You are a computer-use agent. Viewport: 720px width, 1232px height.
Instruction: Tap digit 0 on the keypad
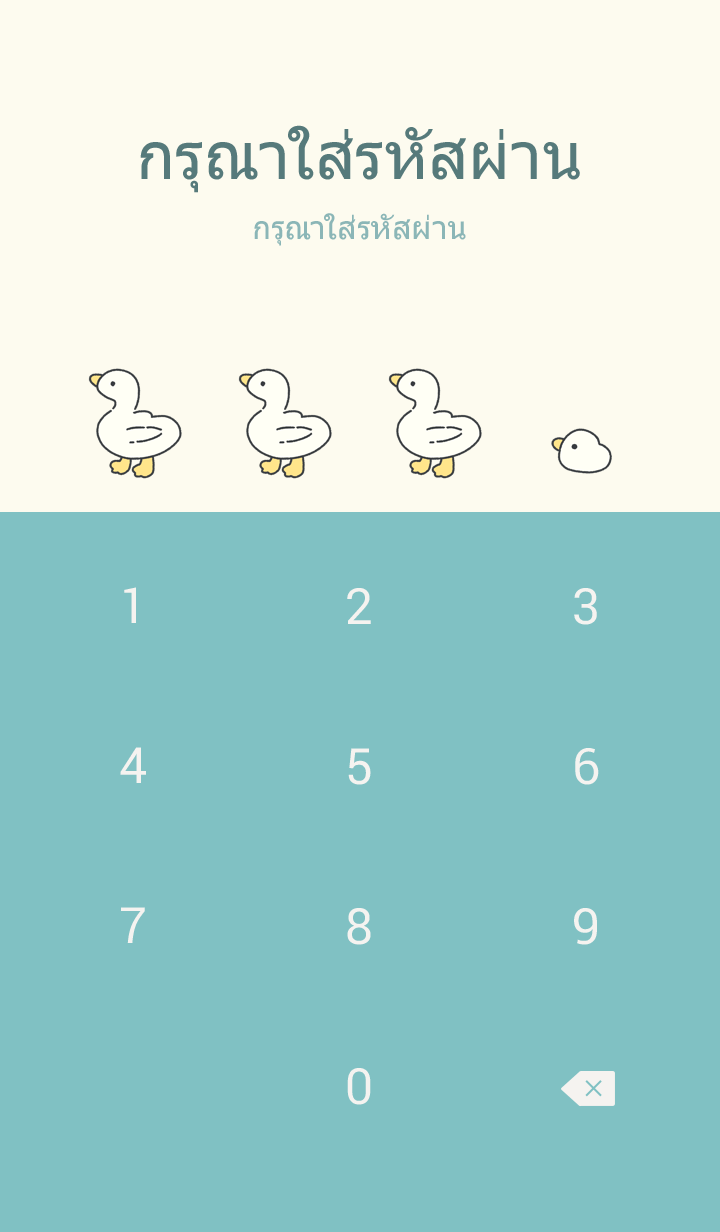click(359, 1087)
